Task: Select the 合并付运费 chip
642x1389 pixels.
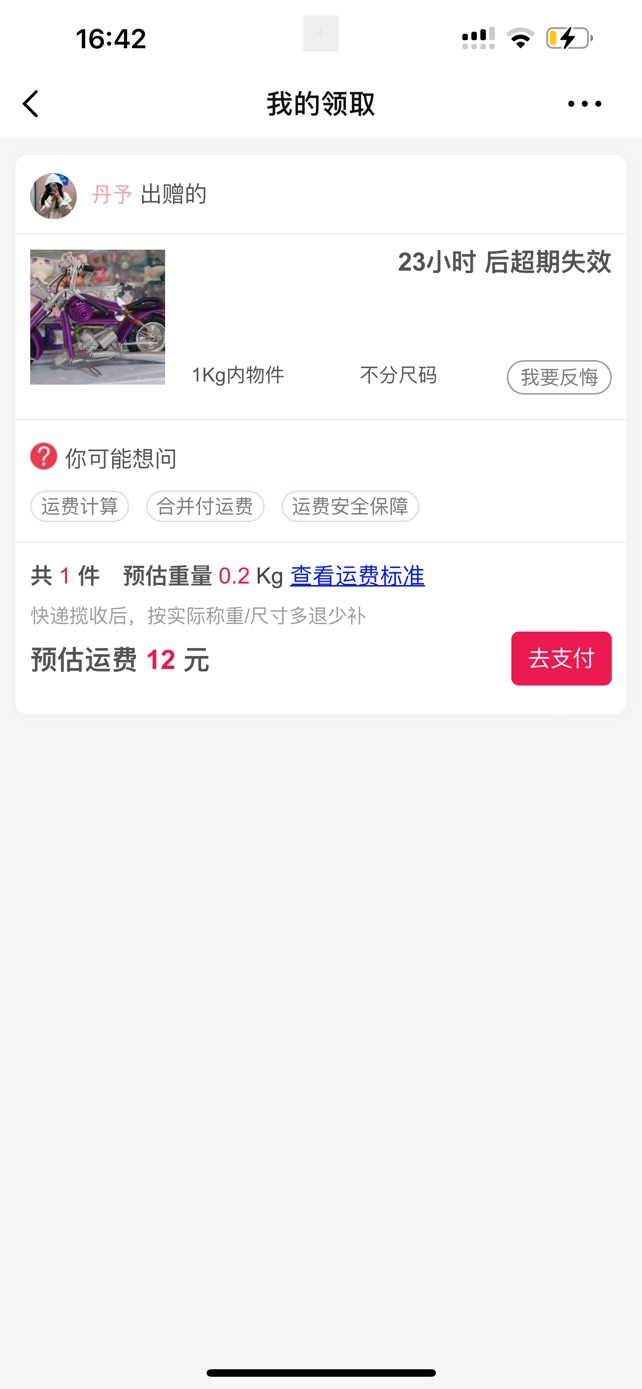Action: click(205, 507)
